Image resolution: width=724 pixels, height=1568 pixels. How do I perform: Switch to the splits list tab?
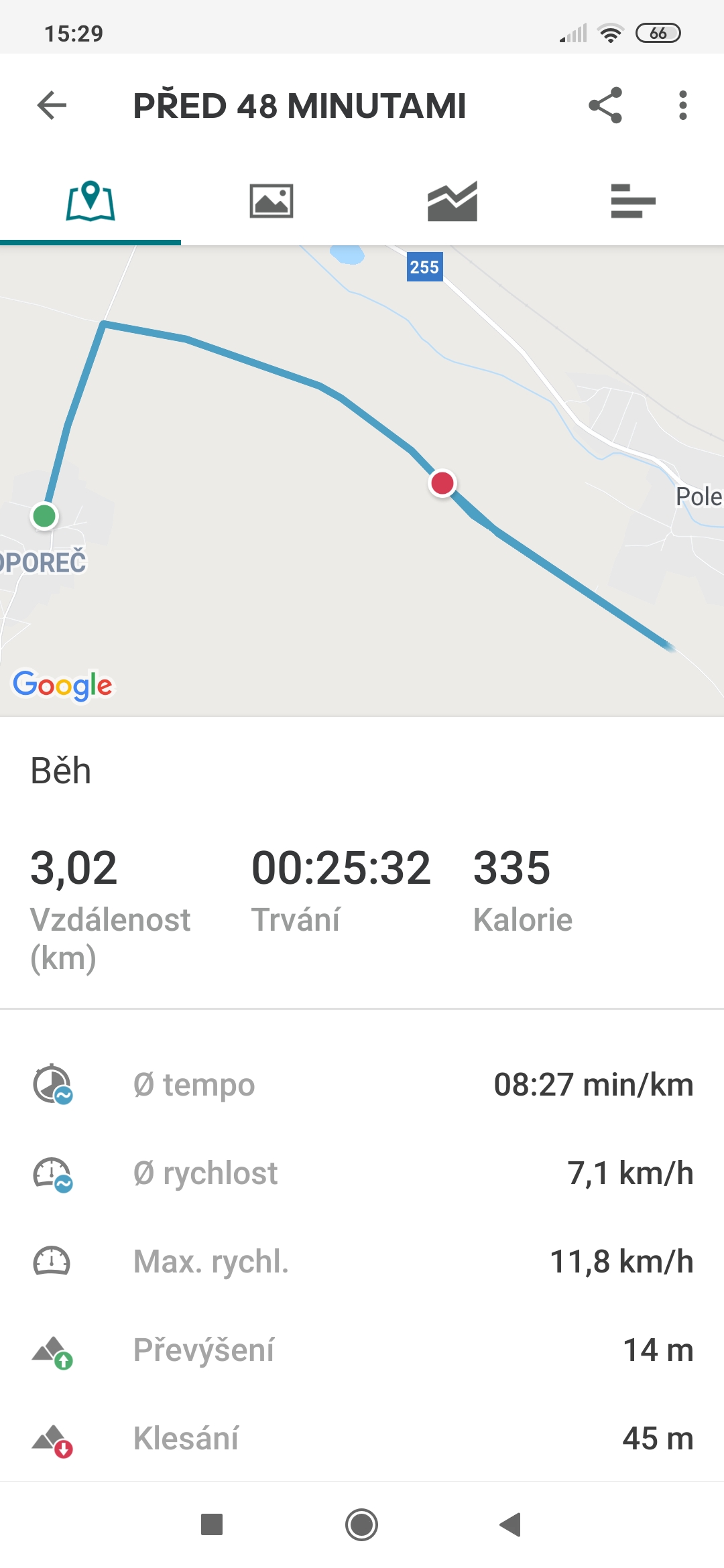click(x=633, y=201)
